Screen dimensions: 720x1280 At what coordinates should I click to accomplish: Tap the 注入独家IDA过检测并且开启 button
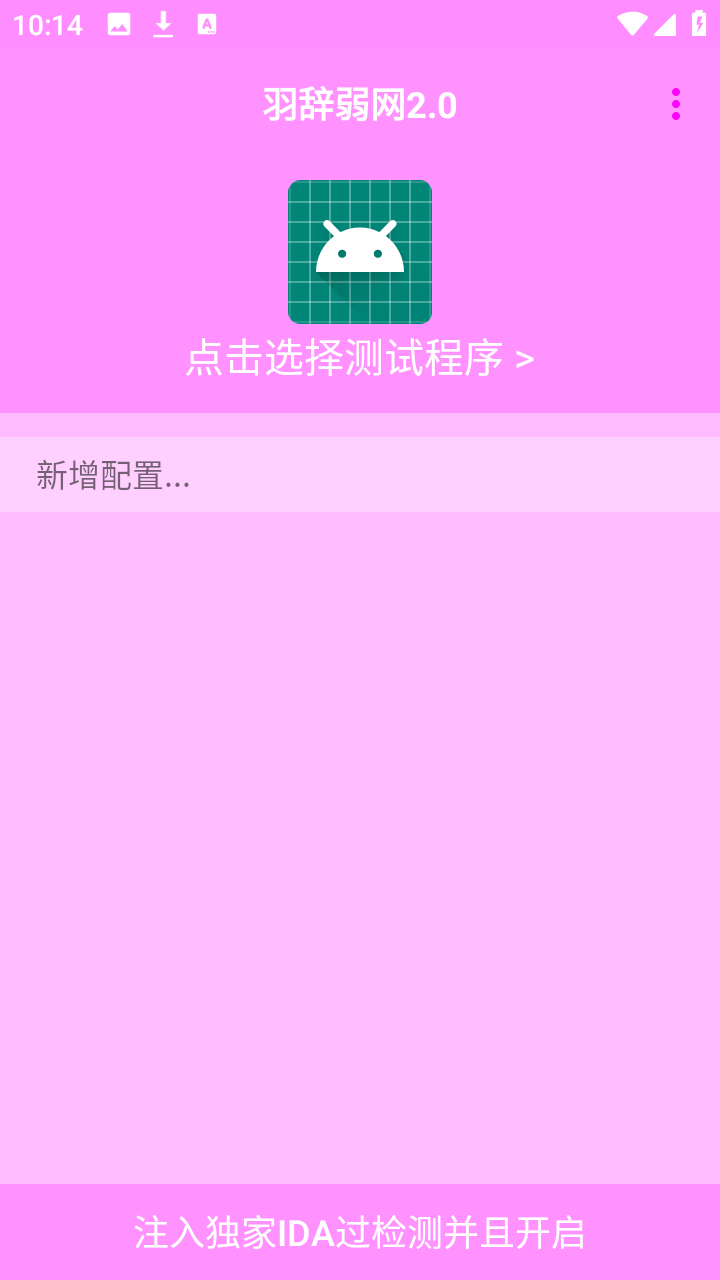click(360, 1232)
